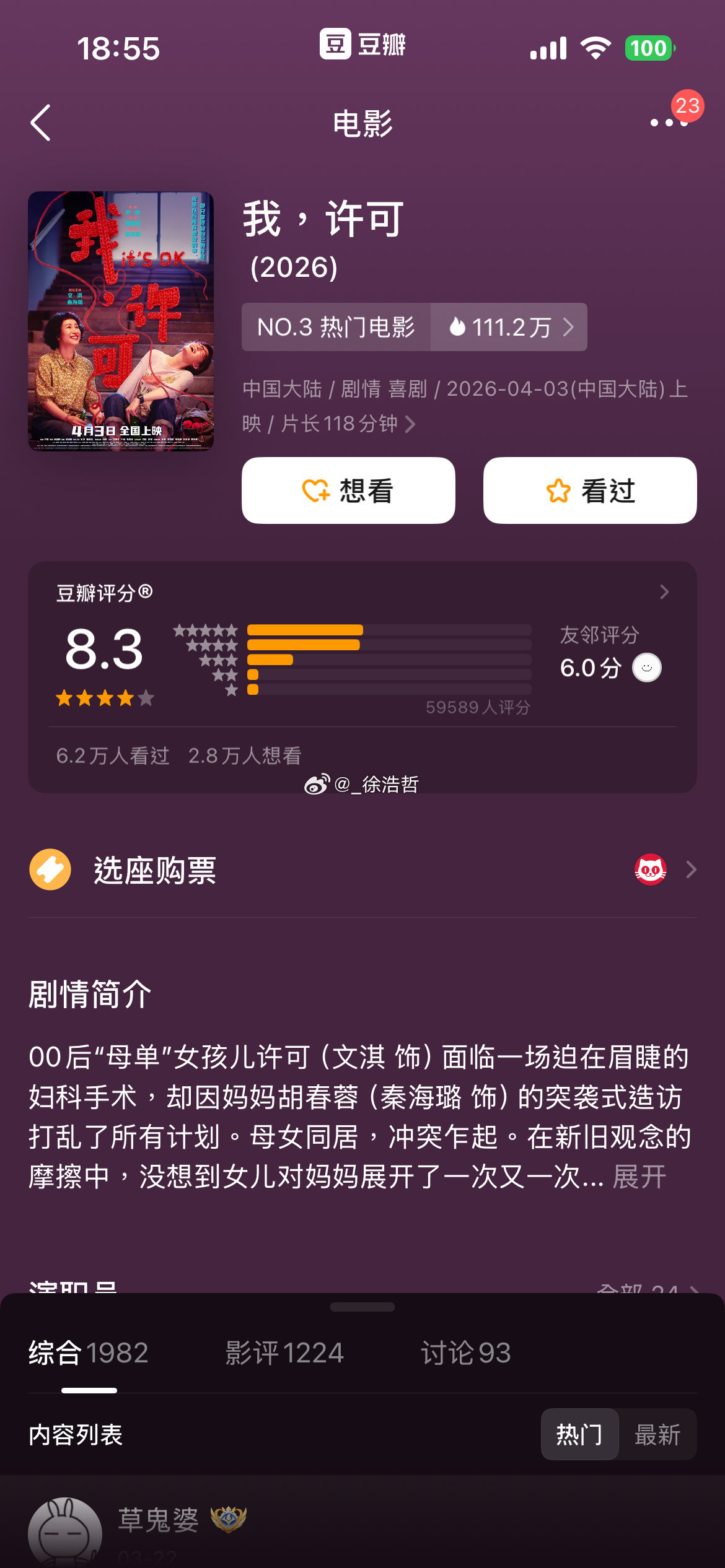The width and height of the screenshot is (725, 1568).
Task: Switch content sorting to 最新
Action: tap(658, 1434)
